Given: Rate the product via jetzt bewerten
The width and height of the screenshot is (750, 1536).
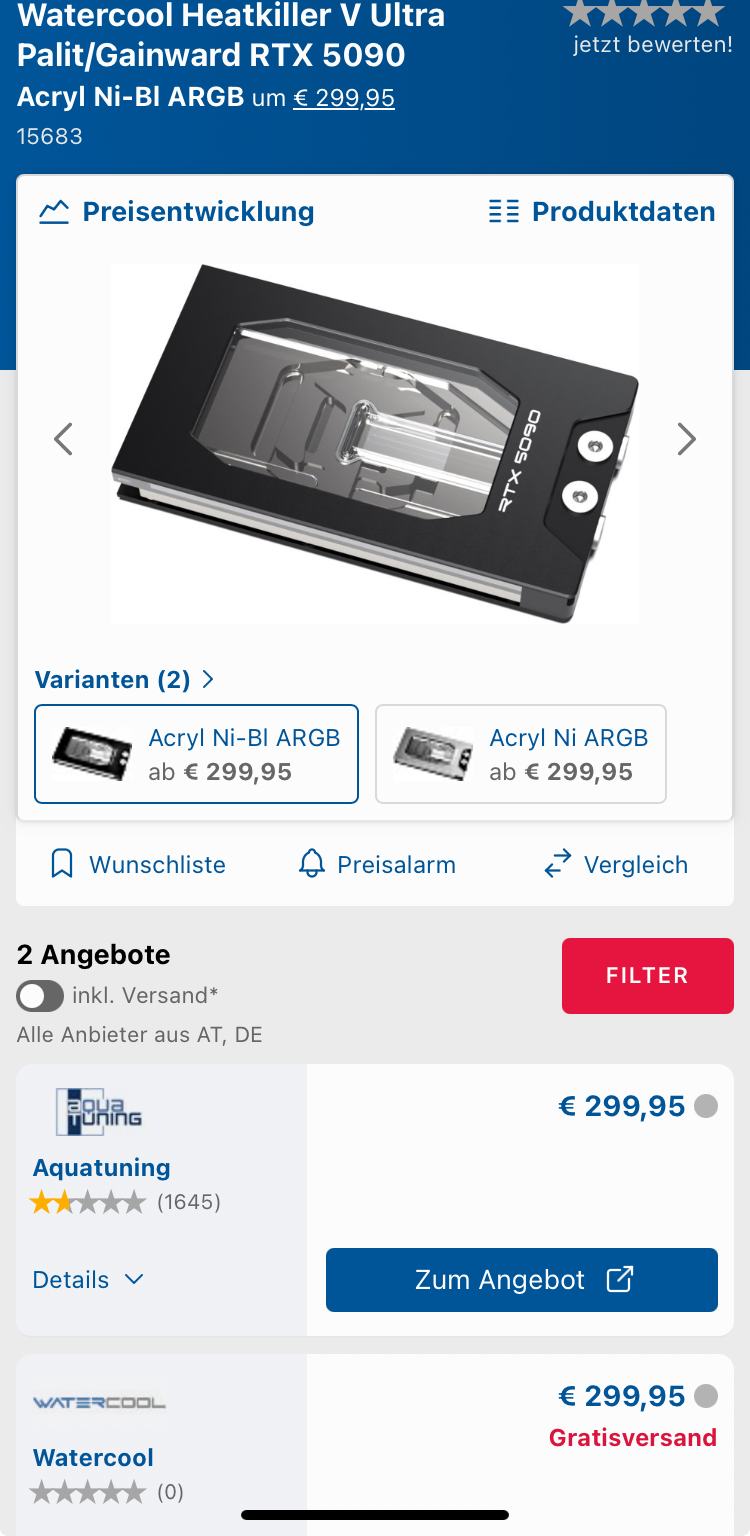Looking at the screenshot, I should click(x=652, y=45).
